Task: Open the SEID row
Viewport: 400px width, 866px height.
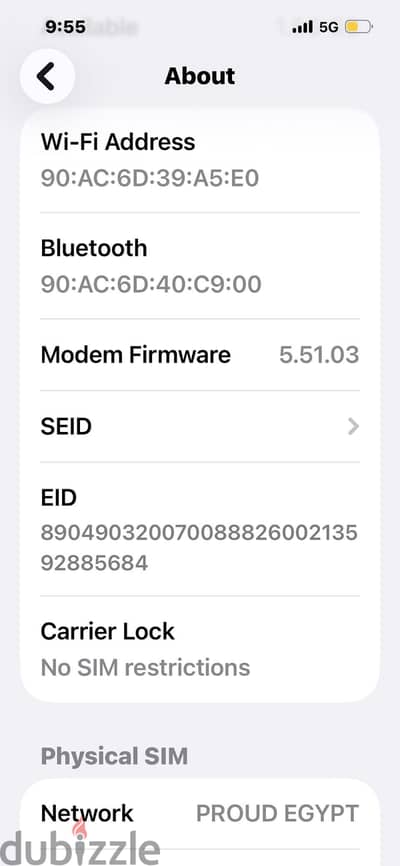Action: pos(200,426)
